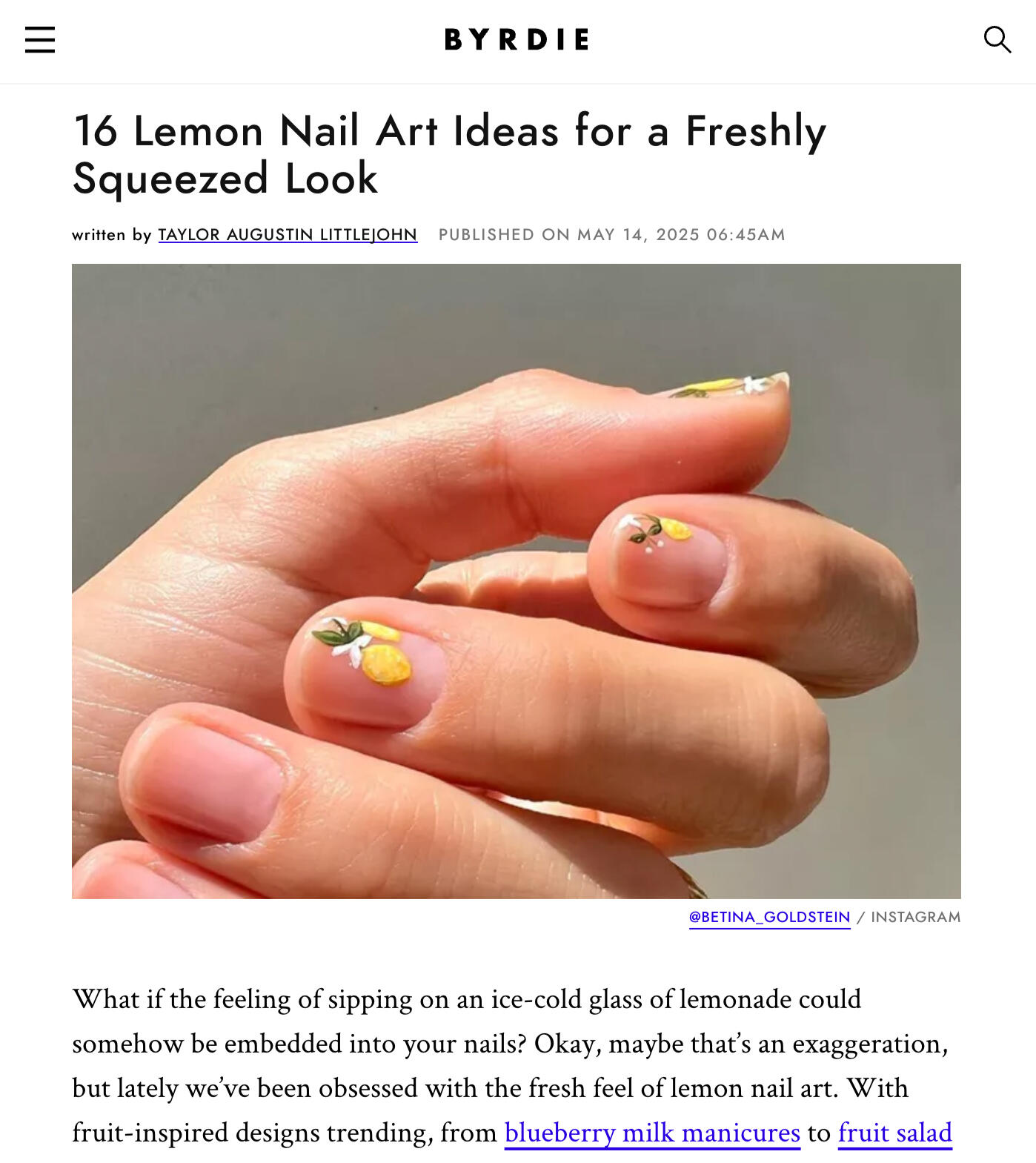
Task: Open @BETINA_GOLDSTEIN Instagram credit link
Action: [x=769, y=917]
